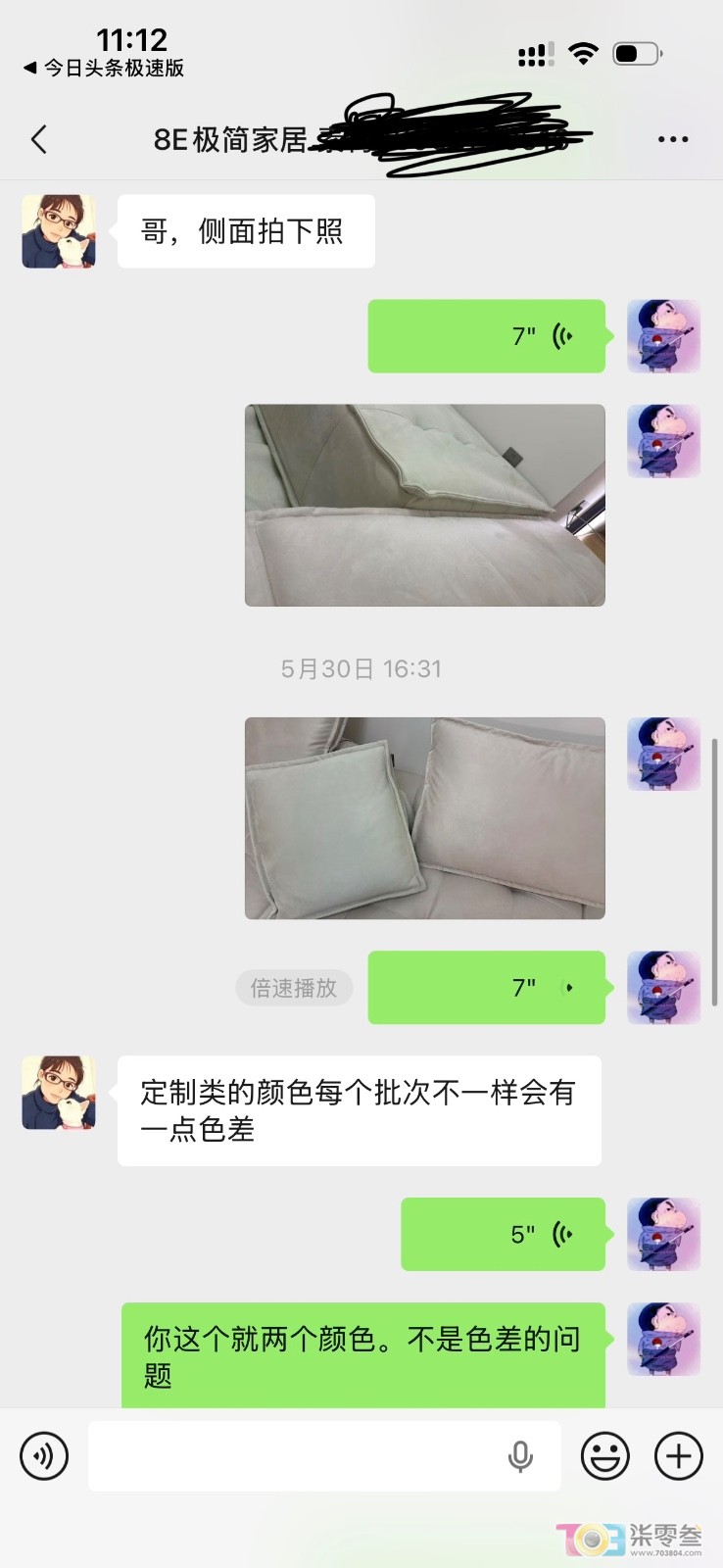Viewport: 723px width, 1568px height.
Task: Return to 今日头条极速版 app
Action: coord(104,68)
